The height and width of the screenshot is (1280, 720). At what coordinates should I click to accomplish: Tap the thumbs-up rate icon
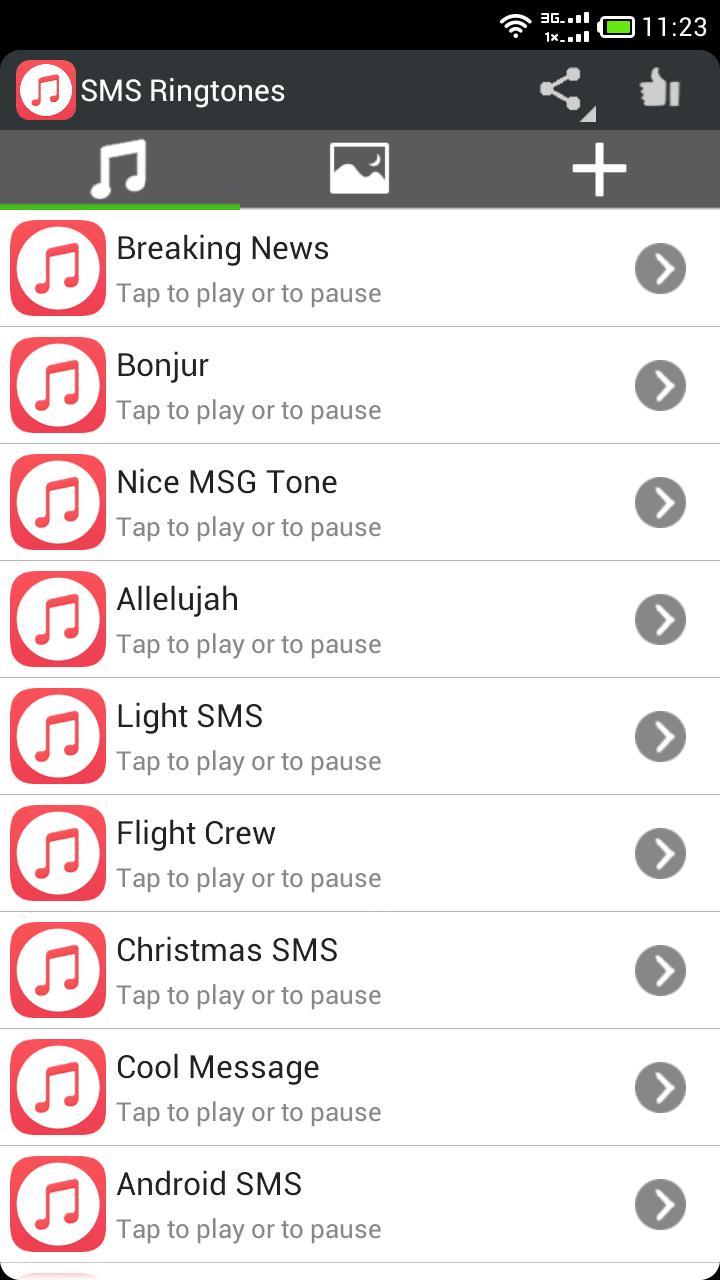click(660, 90)
